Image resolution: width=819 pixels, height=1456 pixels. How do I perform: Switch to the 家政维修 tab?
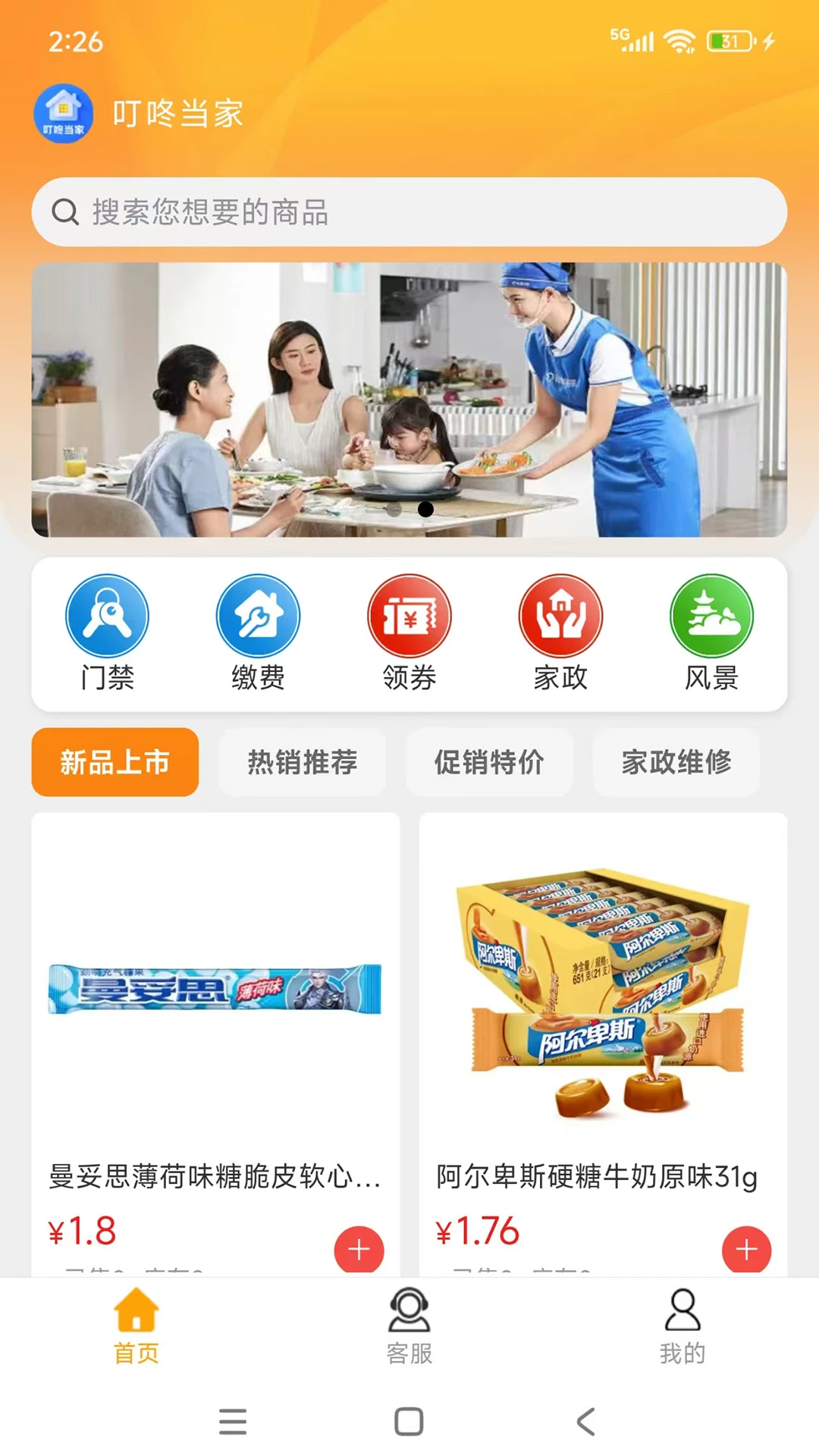click(676, 762)
